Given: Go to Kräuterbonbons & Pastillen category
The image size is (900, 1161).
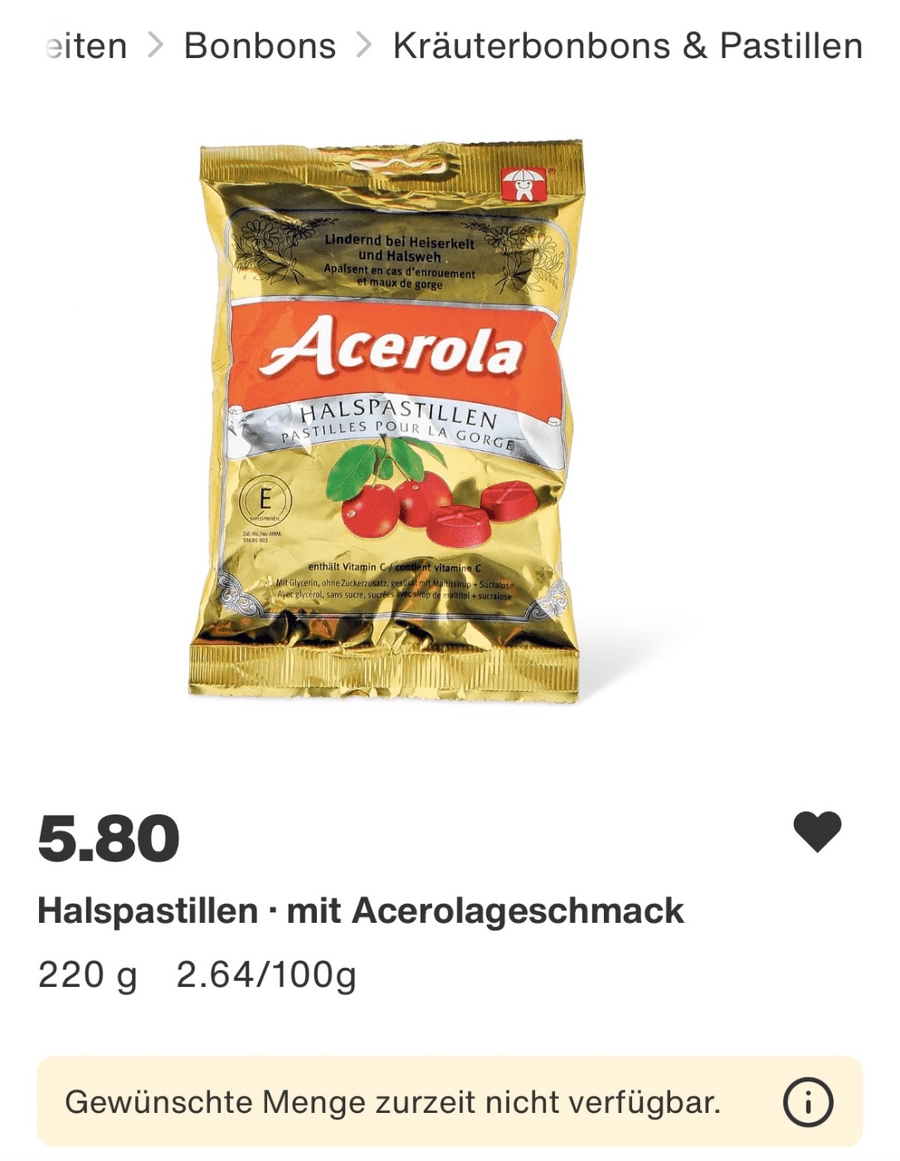Looking at the screenshot, I should coord(627,46).
